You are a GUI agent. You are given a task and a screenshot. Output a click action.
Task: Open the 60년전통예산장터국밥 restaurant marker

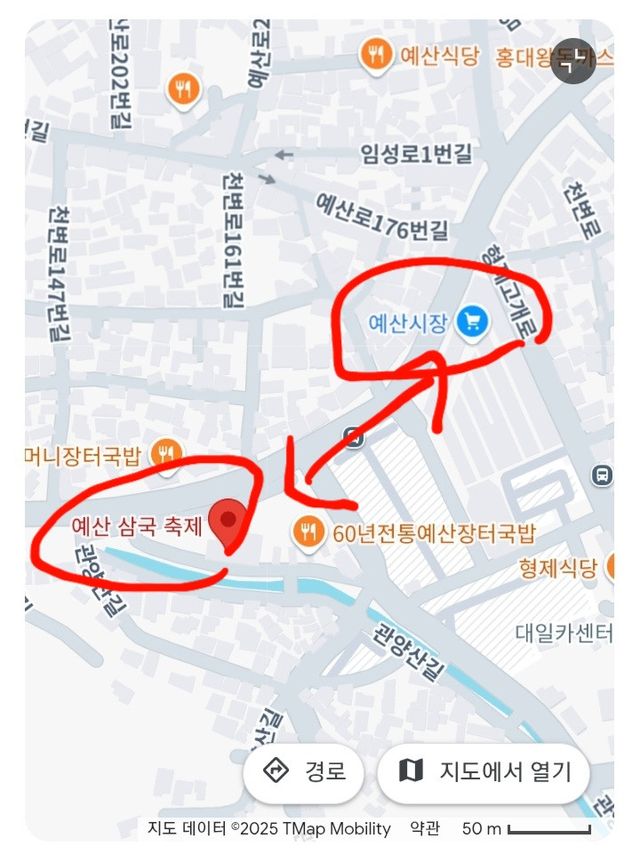(x=308, y=531)
